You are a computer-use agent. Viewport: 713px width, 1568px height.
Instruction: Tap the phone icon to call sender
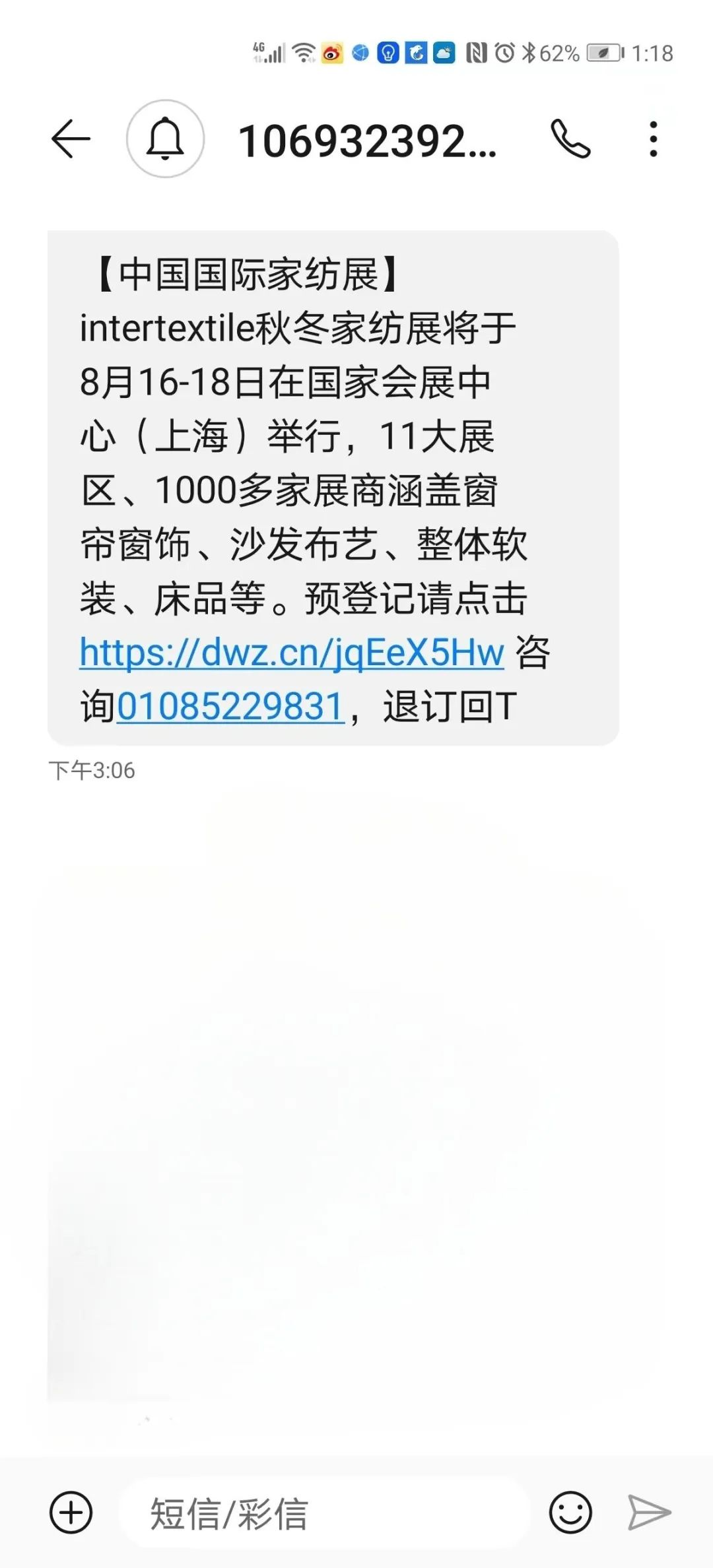tap(573, 139)
